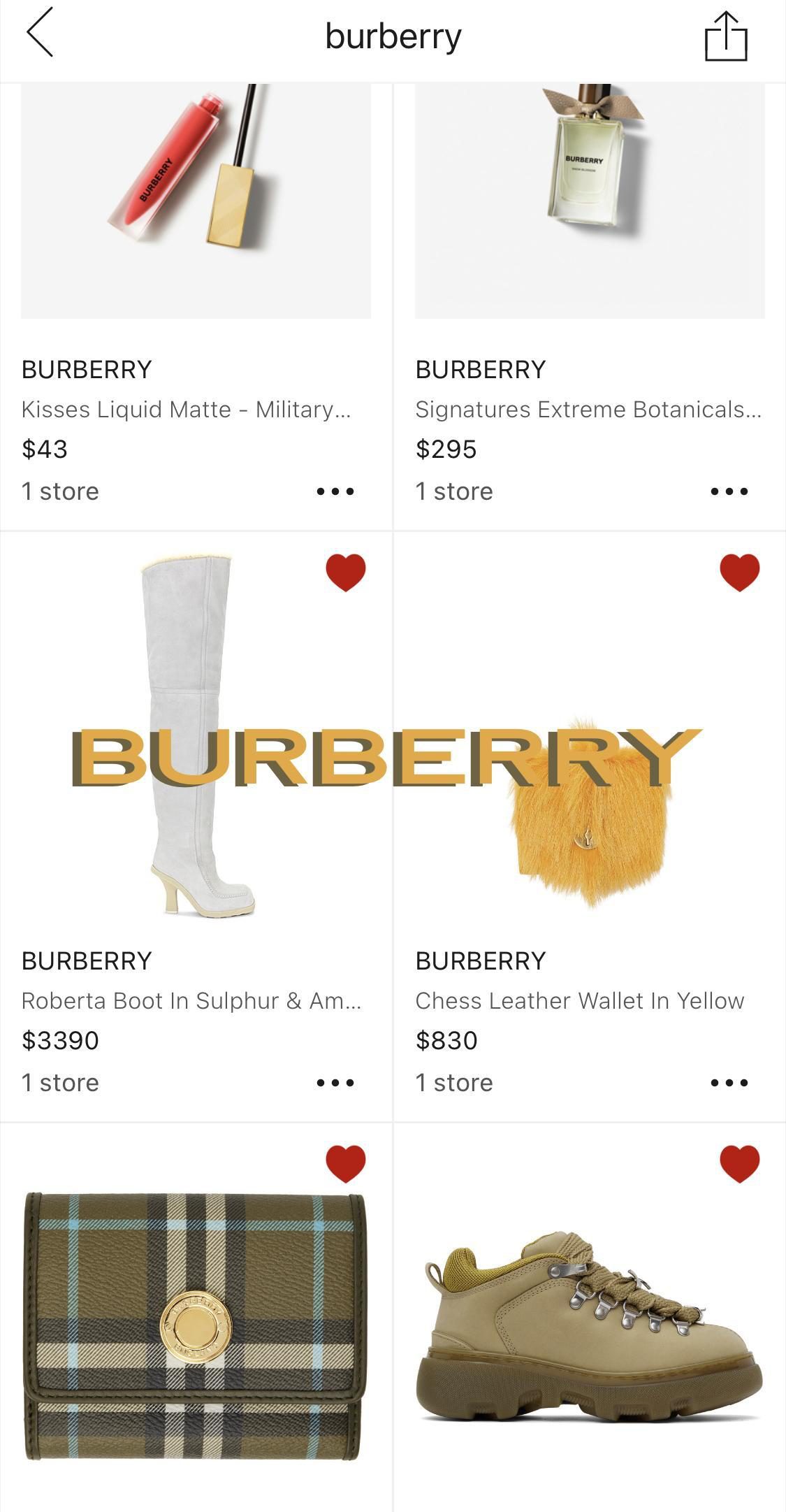Tap the heart on the hiking shoe
Image resolution: width=786 pixels, height=1512 pixels.
pyautogui.click(x=739, y=1163)
